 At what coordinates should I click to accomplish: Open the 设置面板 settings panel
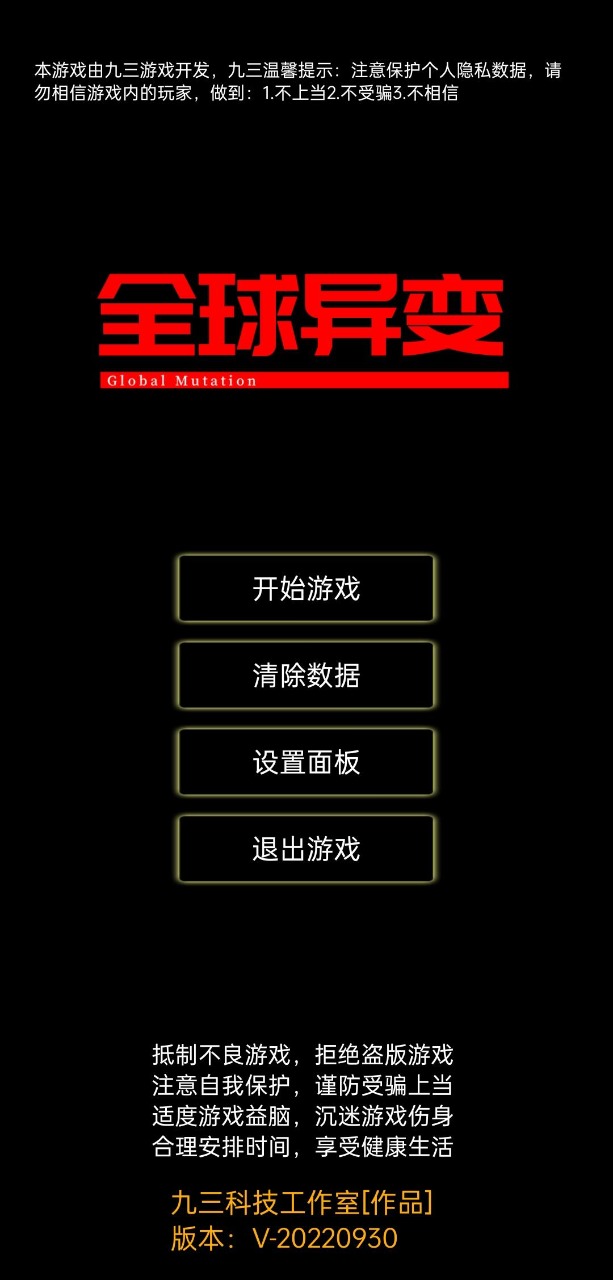306,762
